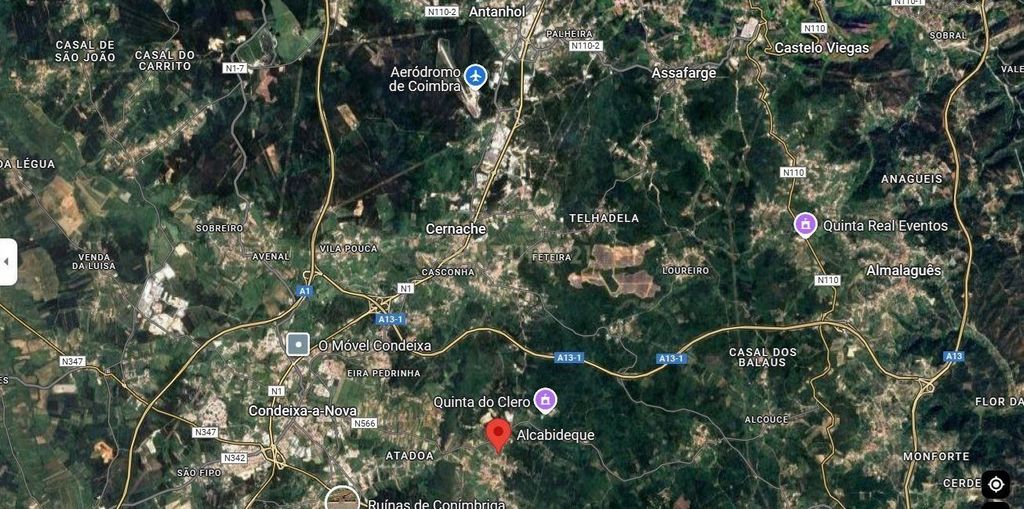
Task: Open Ruínas de Conímbriga marker
Action: click(343, 499)
